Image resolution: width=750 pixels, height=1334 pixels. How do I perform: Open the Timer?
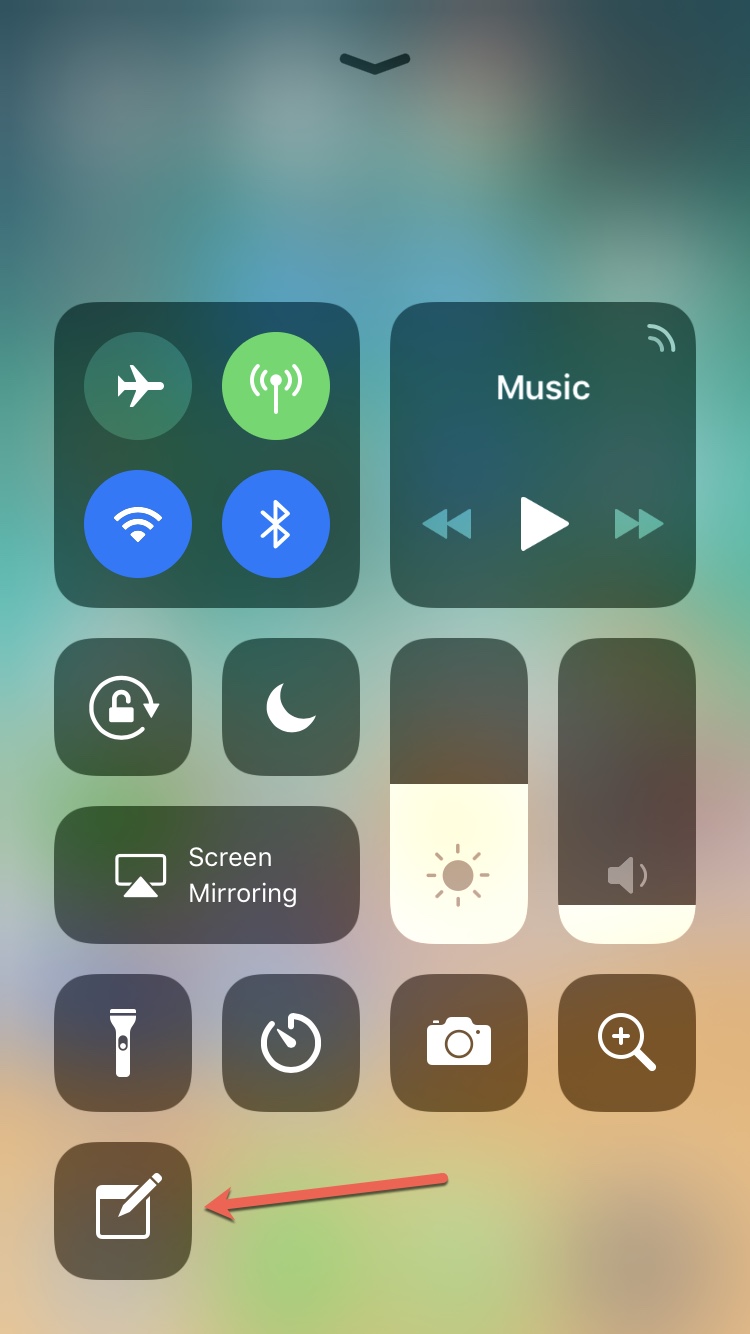coord(291,1043)
